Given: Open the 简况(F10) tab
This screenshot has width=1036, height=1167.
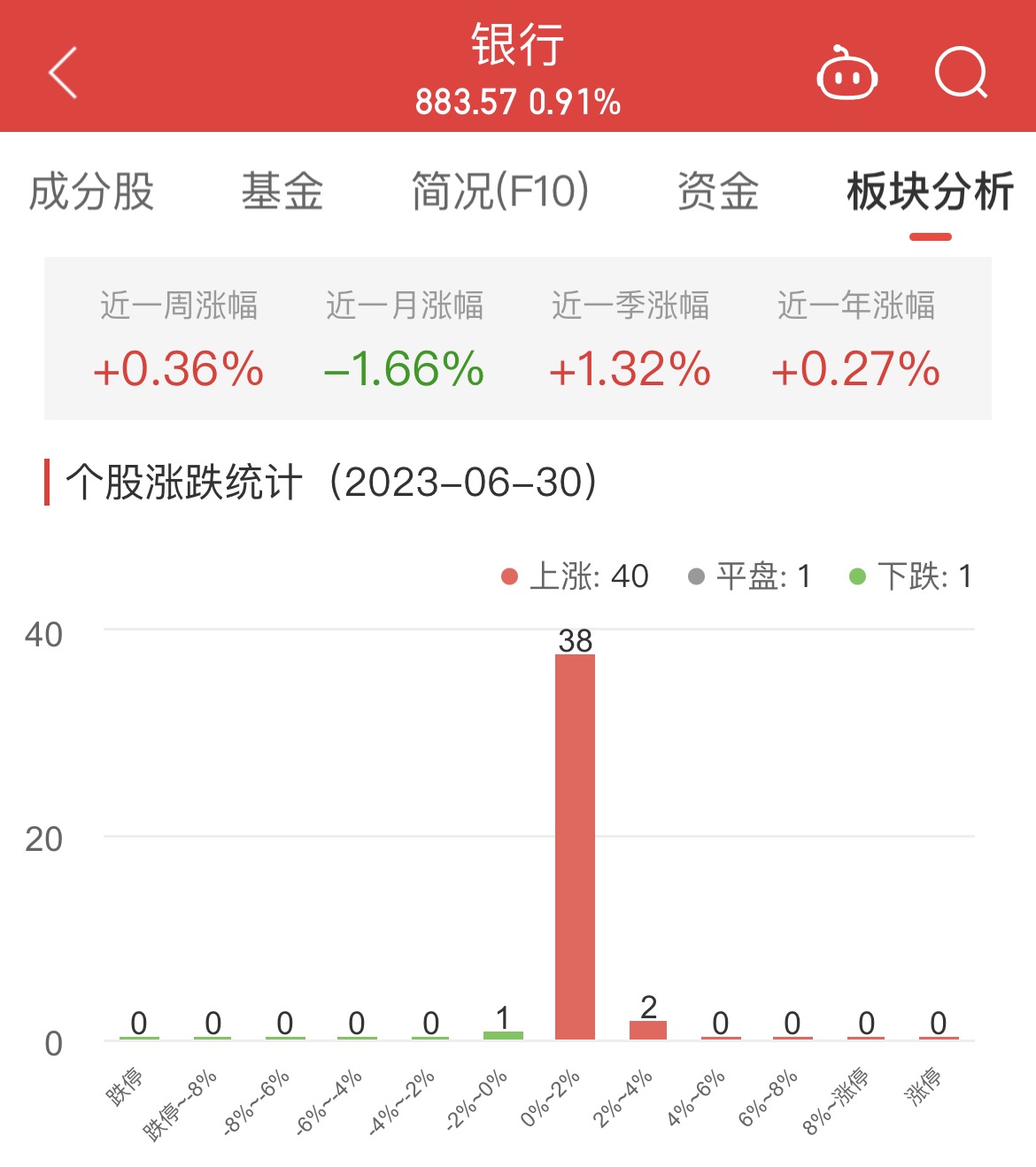Looking at the screenshot, I should (x=500, y=191).
